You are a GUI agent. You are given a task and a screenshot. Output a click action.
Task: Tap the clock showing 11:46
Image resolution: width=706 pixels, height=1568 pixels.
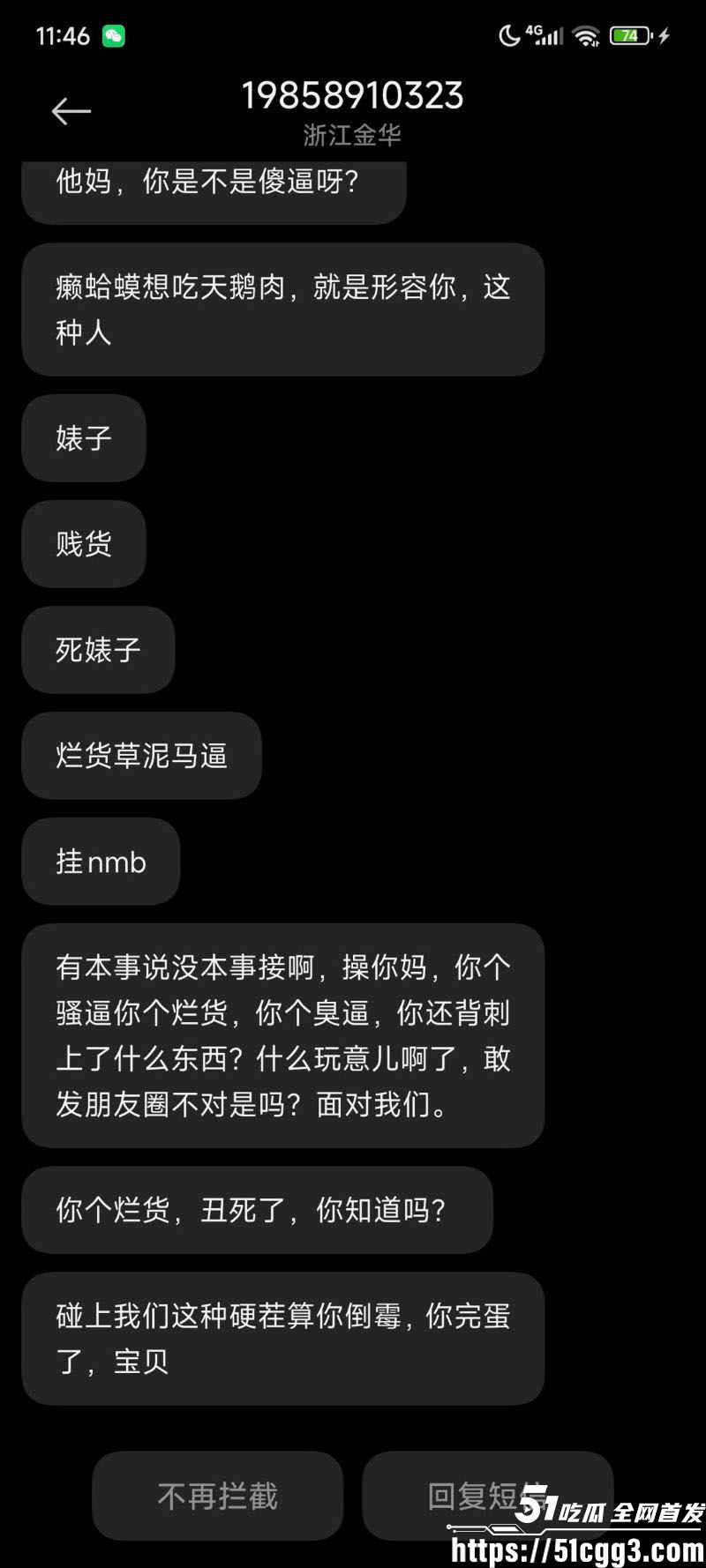click(x=62, y=35)
